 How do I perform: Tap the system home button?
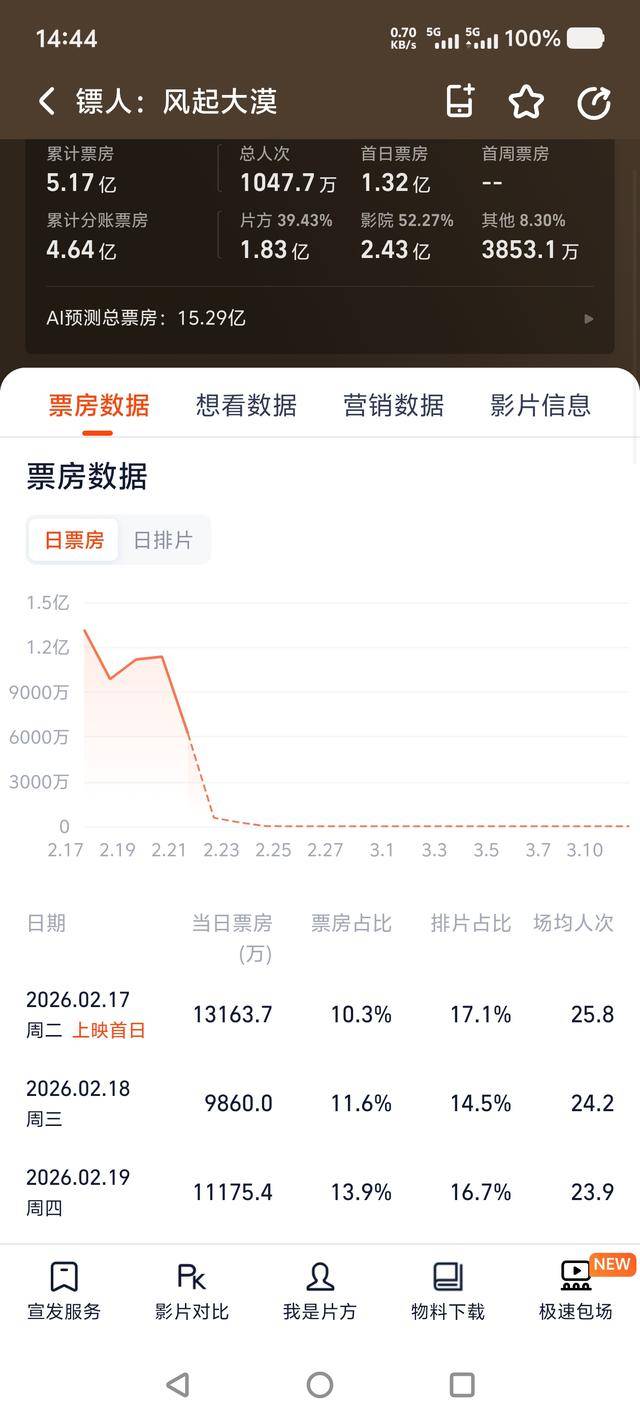(320, 1384)
